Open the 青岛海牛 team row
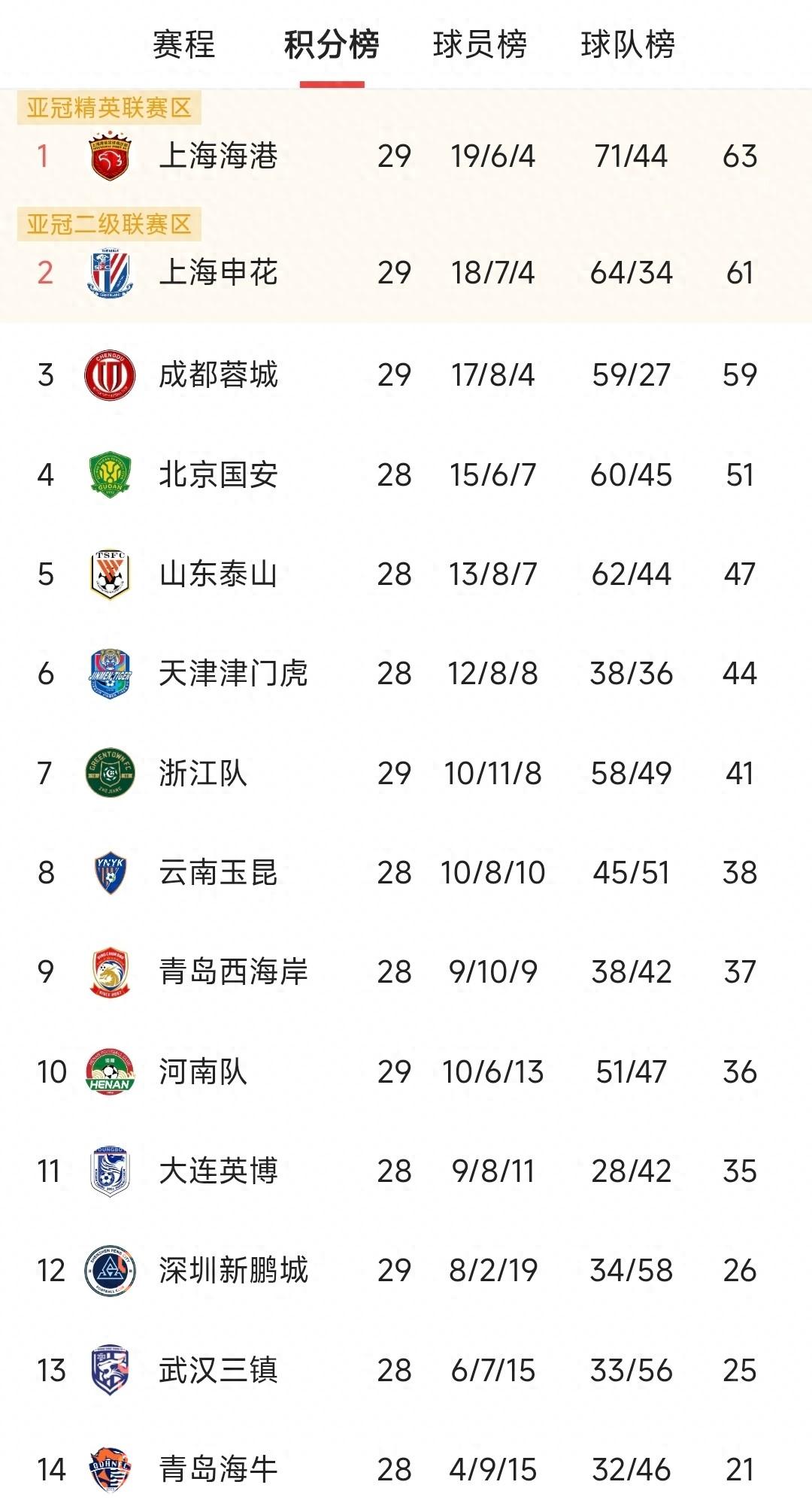This screenshot has width=812, height=1509. pos(218,1470)
